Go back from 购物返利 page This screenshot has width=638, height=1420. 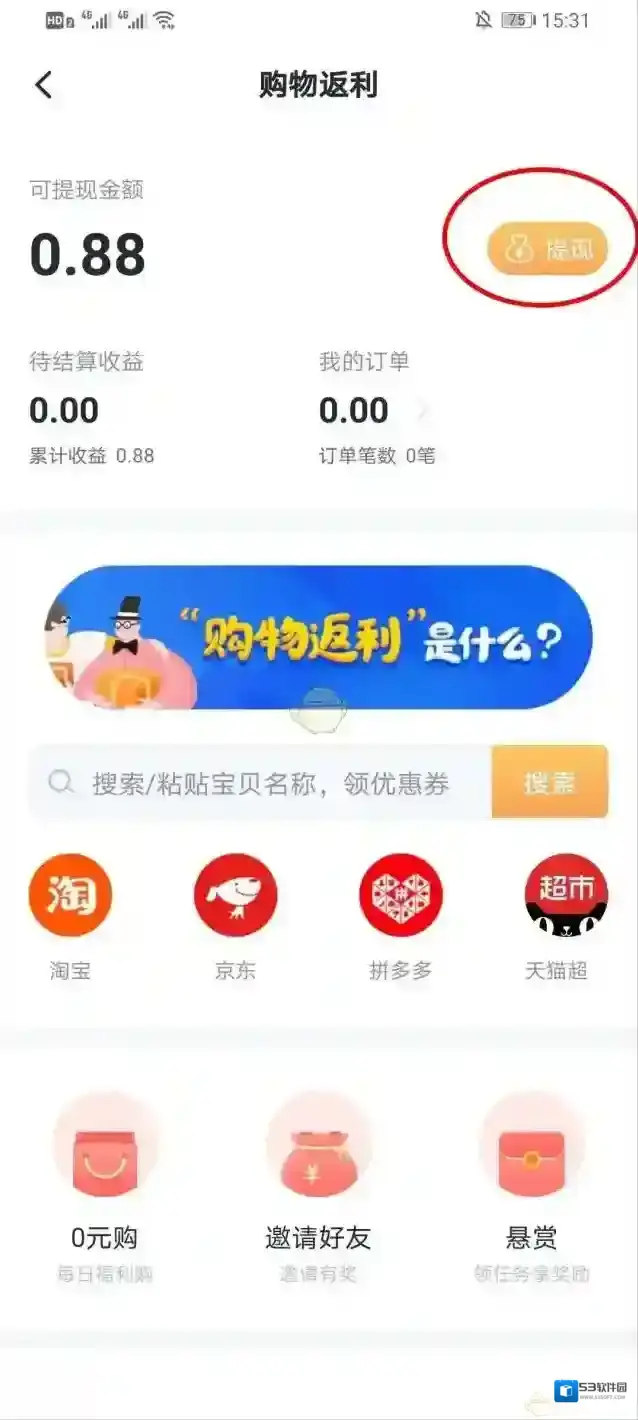[43, 85]
